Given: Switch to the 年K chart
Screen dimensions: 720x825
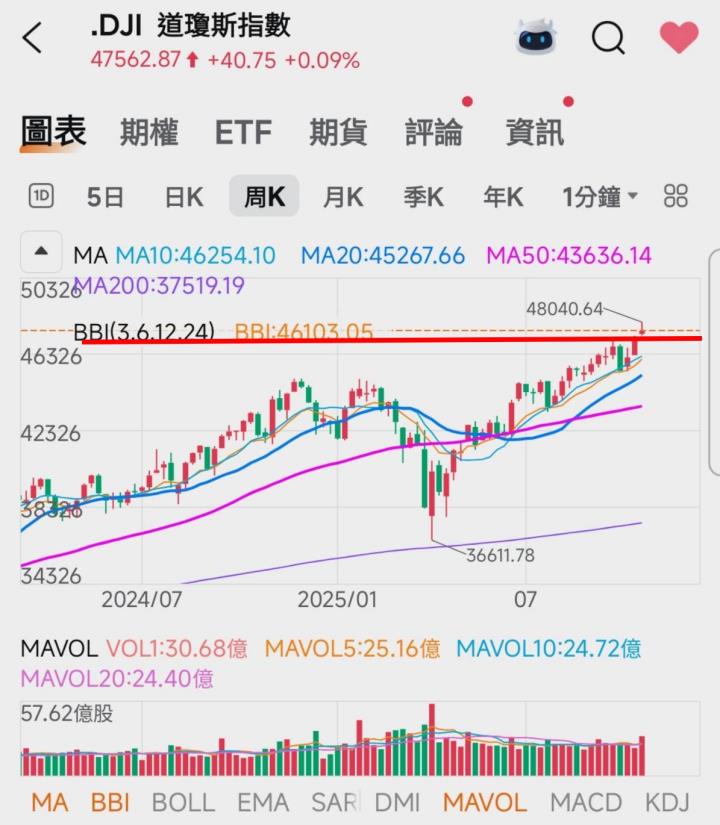Looking at the screenshot, I should point(503,197).
